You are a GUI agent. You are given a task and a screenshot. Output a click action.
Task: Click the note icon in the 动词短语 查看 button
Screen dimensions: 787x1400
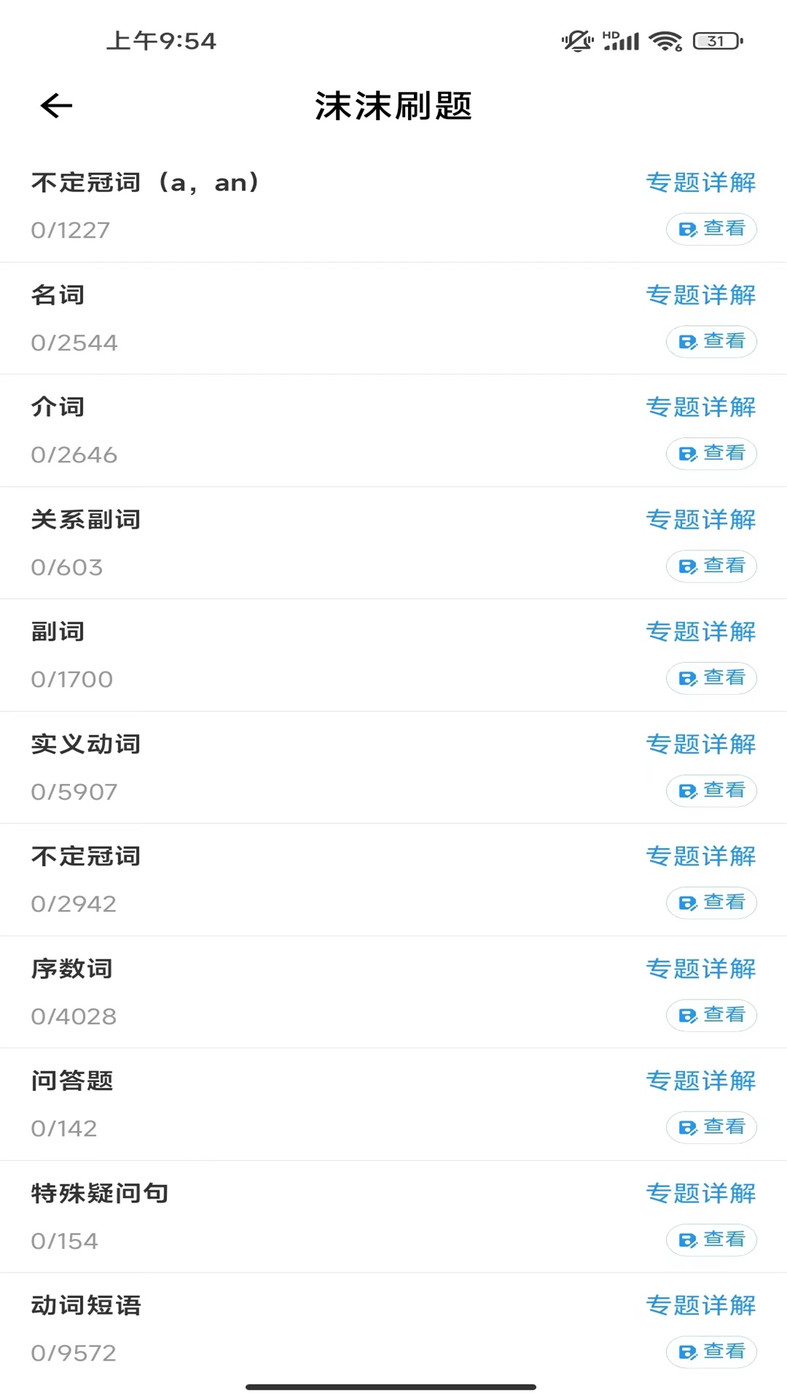(687, 1351)
